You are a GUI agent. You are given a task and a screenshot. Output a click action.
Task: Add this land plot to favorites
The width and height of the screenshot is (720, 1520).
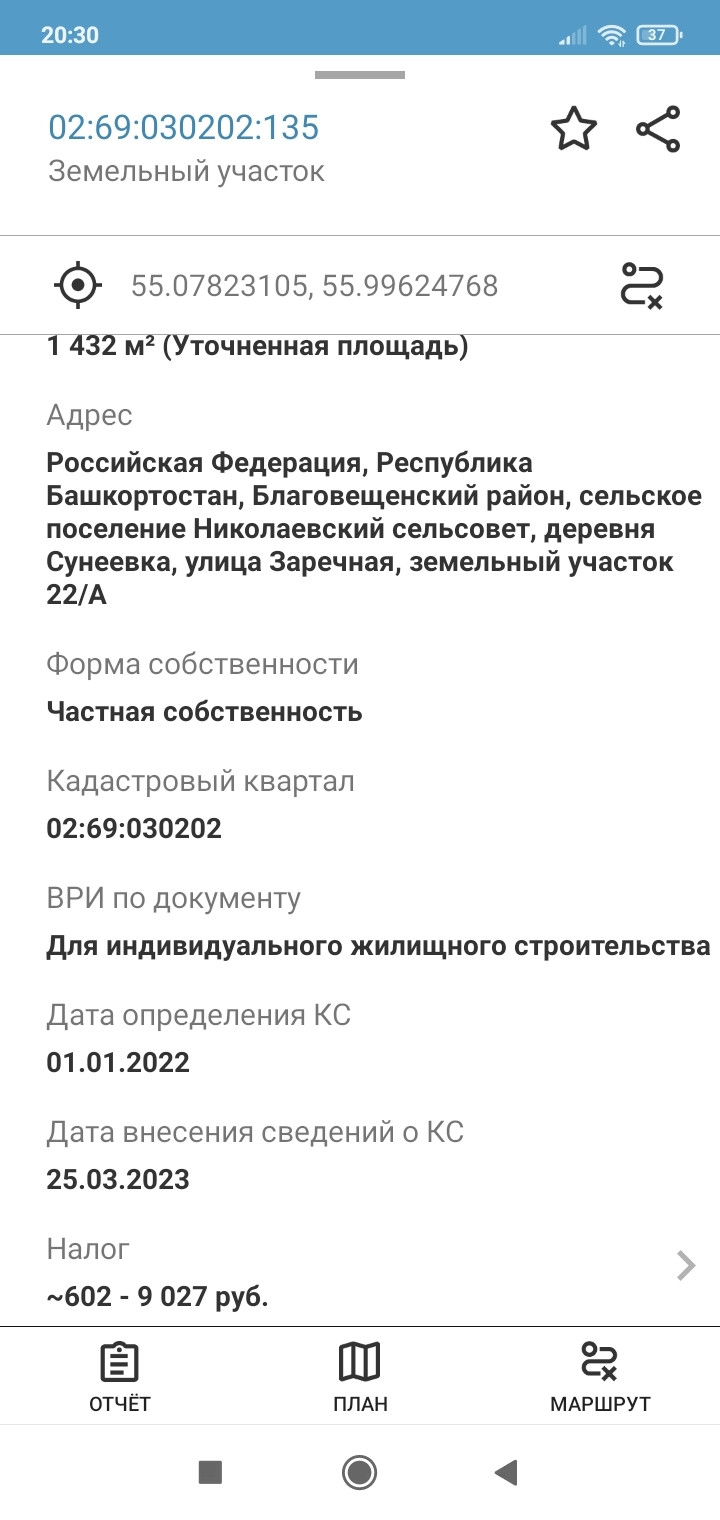point(574,130)
